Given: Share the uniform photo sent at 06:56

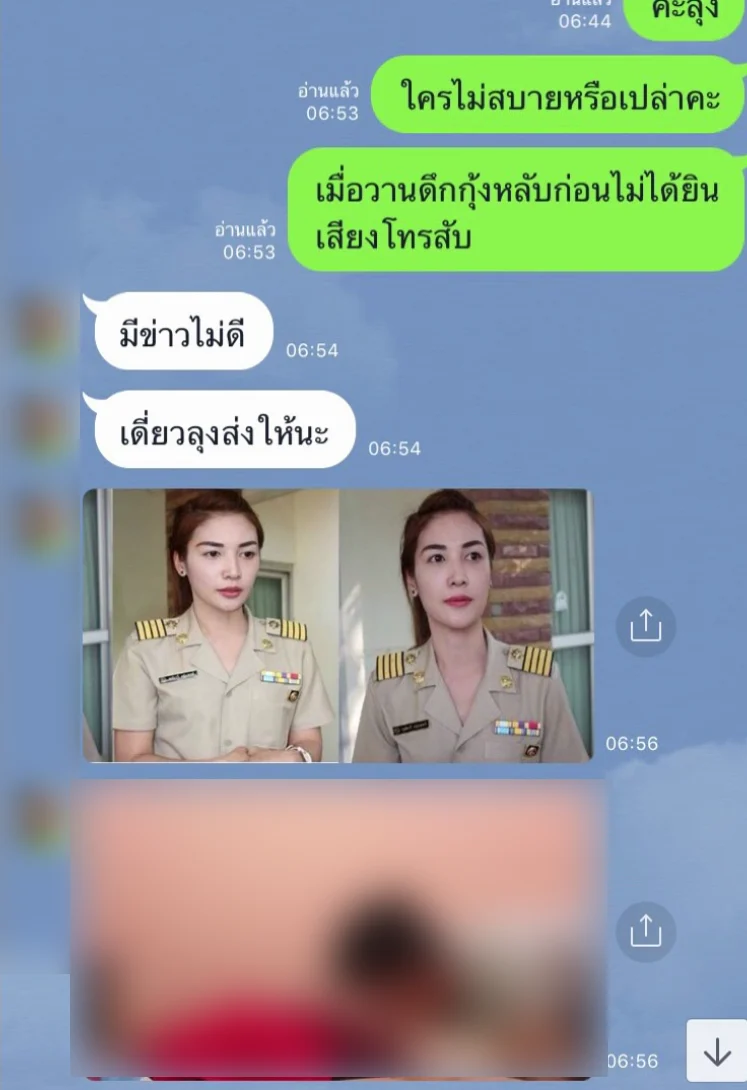Looking at the screenshot, I should pos(645,626).
